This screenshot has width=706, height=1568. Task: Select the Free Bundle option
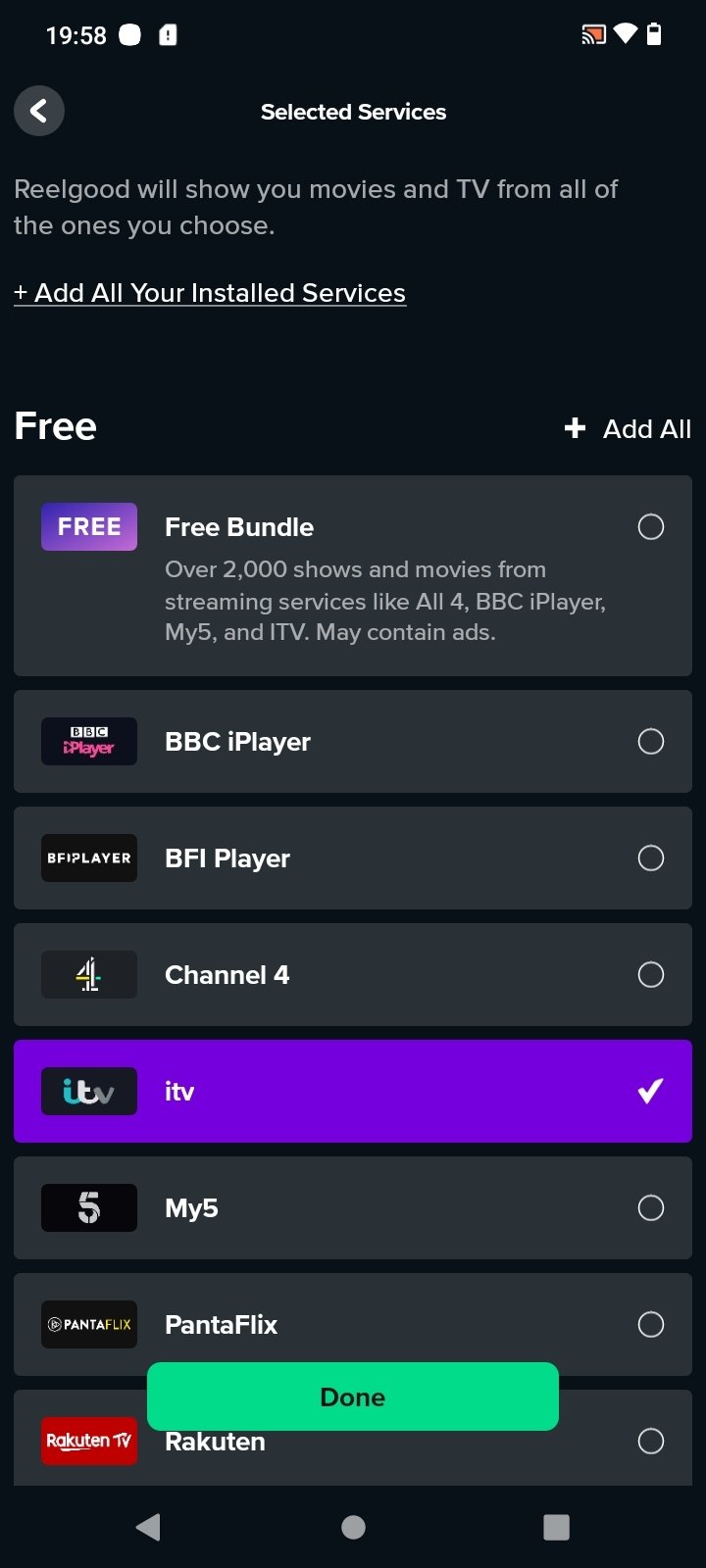pyautogui.click(x=353, y=575)
